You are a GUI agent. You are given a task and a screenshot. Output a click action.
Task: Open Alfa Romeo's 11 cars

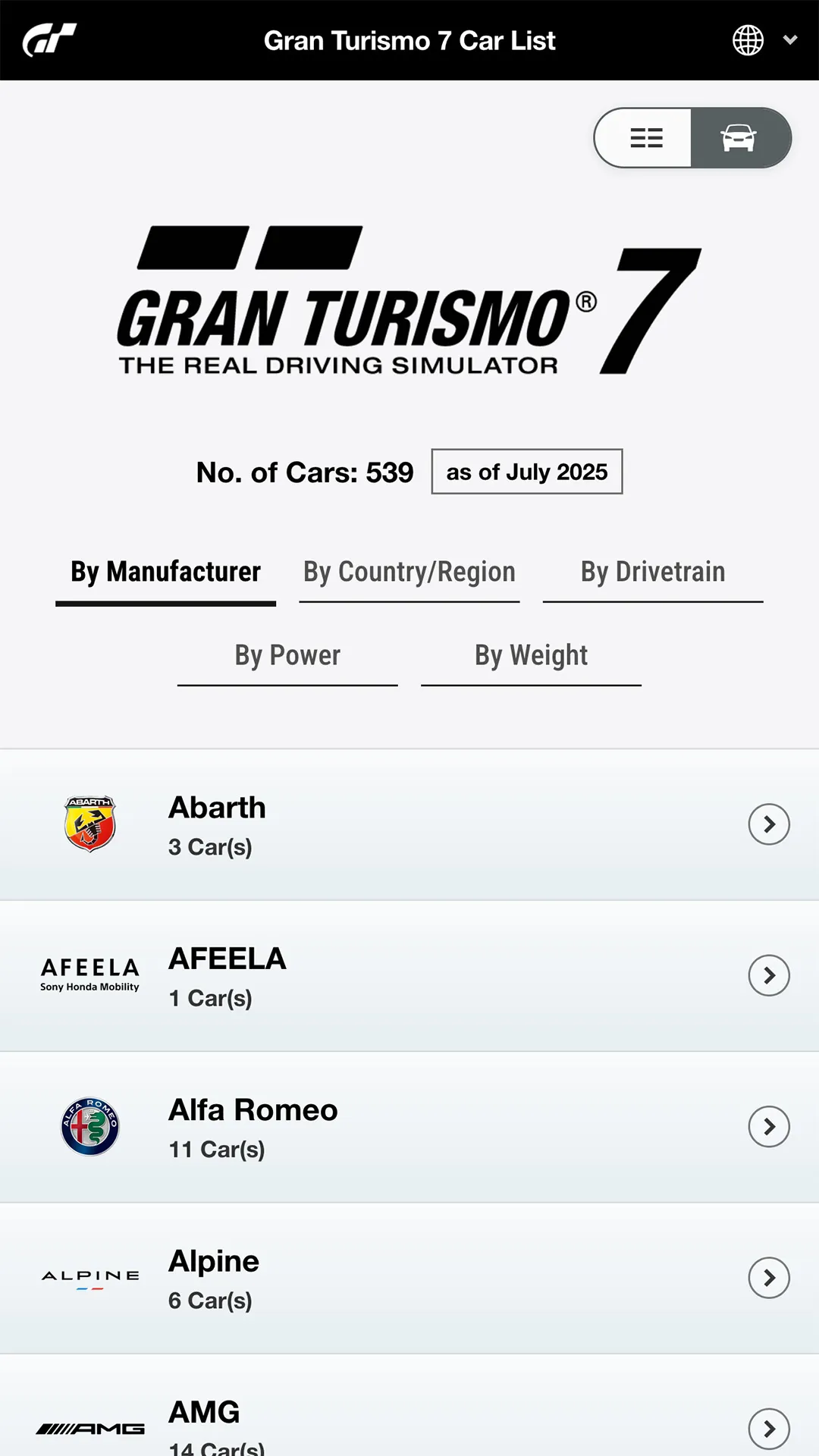(409, 1127)
